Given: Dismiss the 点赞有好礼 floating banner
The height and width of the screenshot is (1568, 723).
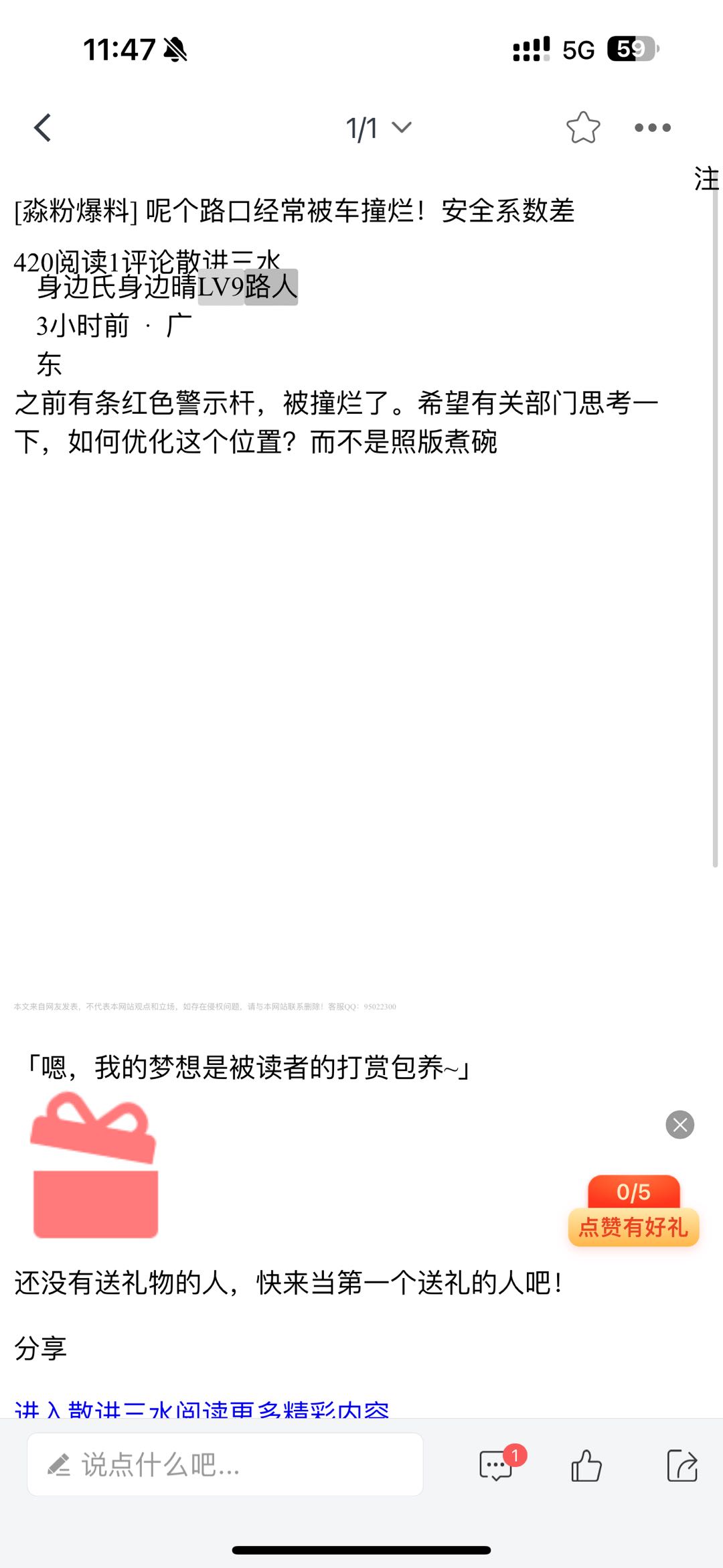Looking at the screenshot, I should tap(679, 1125).
